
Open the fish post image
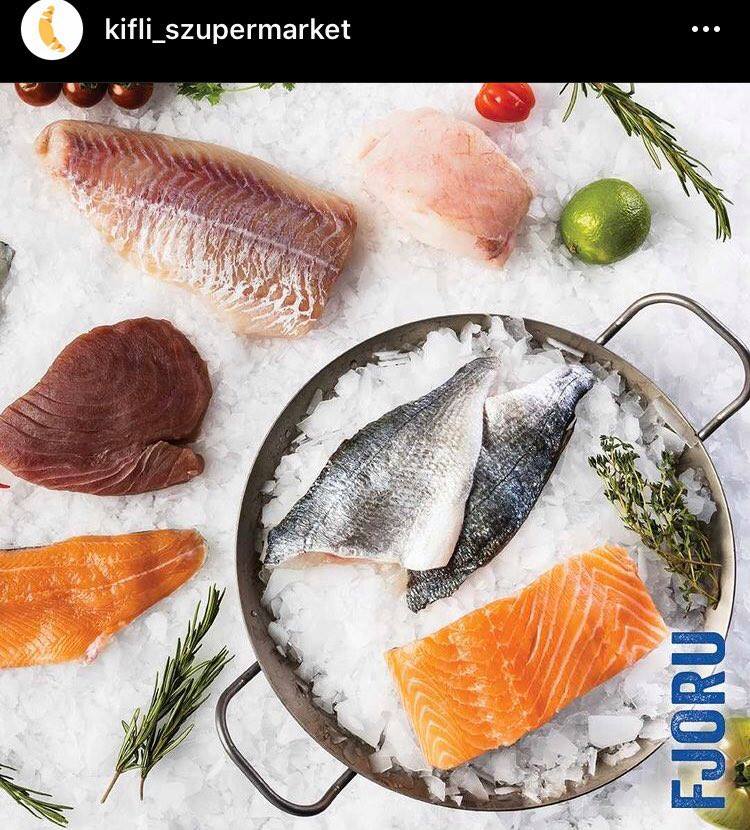(375, 455)
